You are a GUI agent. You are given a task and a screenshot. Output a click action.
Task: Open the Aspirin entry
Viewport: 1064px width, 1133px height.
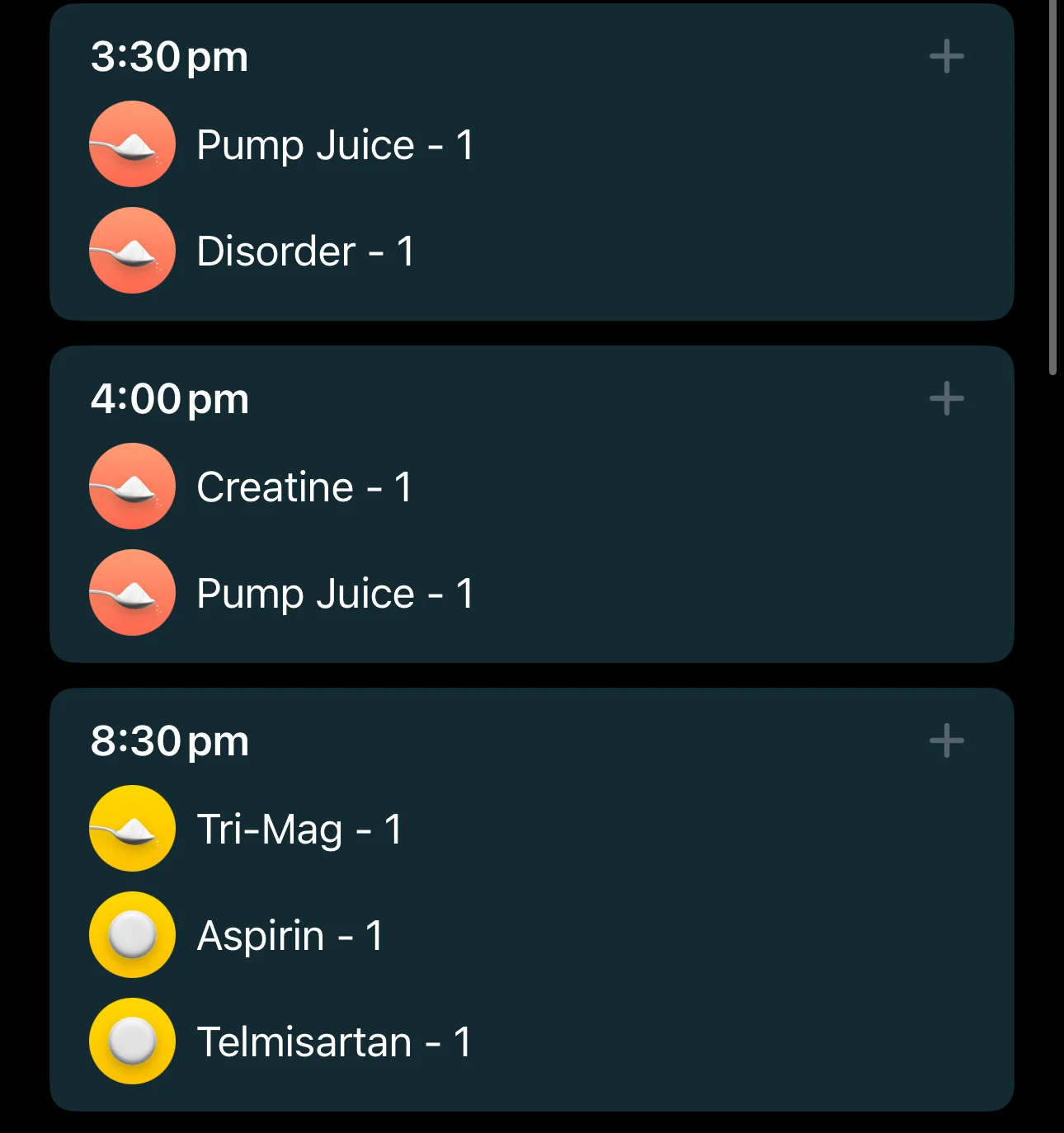(289, 936)
